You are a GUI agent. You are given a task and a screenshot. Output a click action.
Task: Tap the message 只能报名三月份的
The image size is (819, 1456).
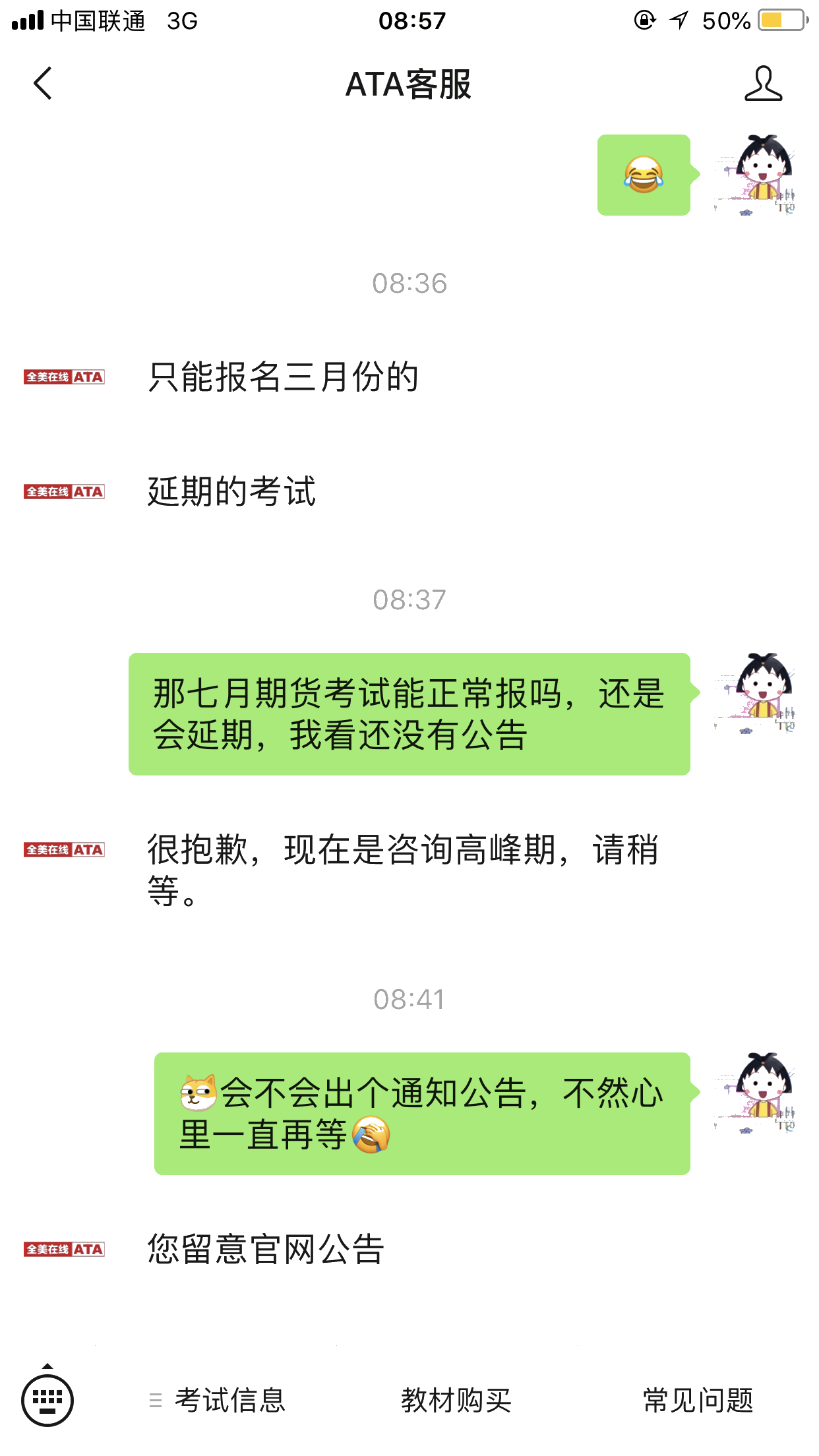point(284,376)
